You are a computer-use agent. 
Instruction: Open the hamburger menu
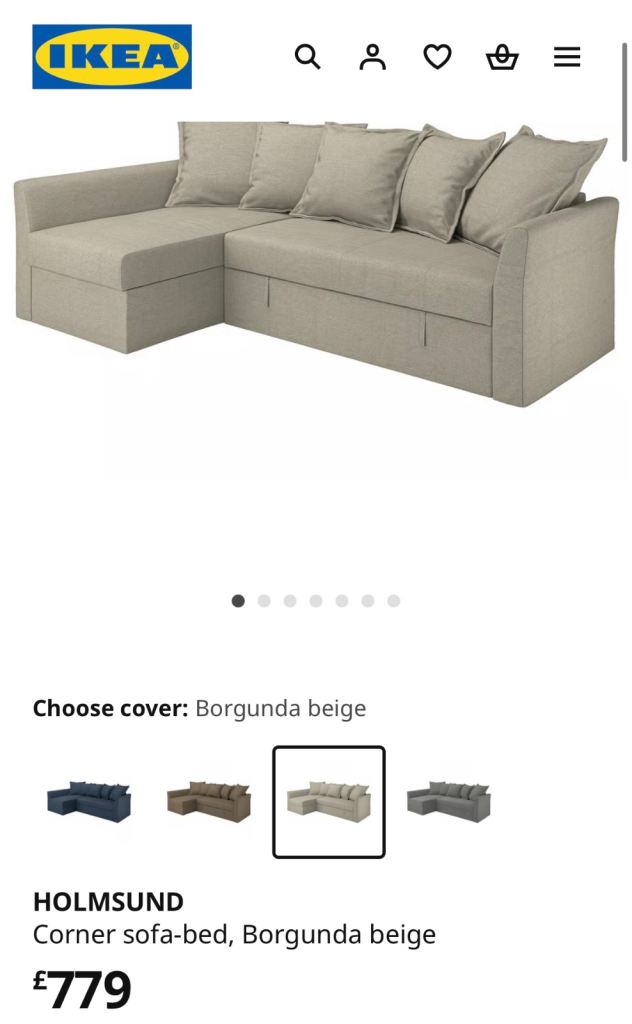tap(567, 57)
